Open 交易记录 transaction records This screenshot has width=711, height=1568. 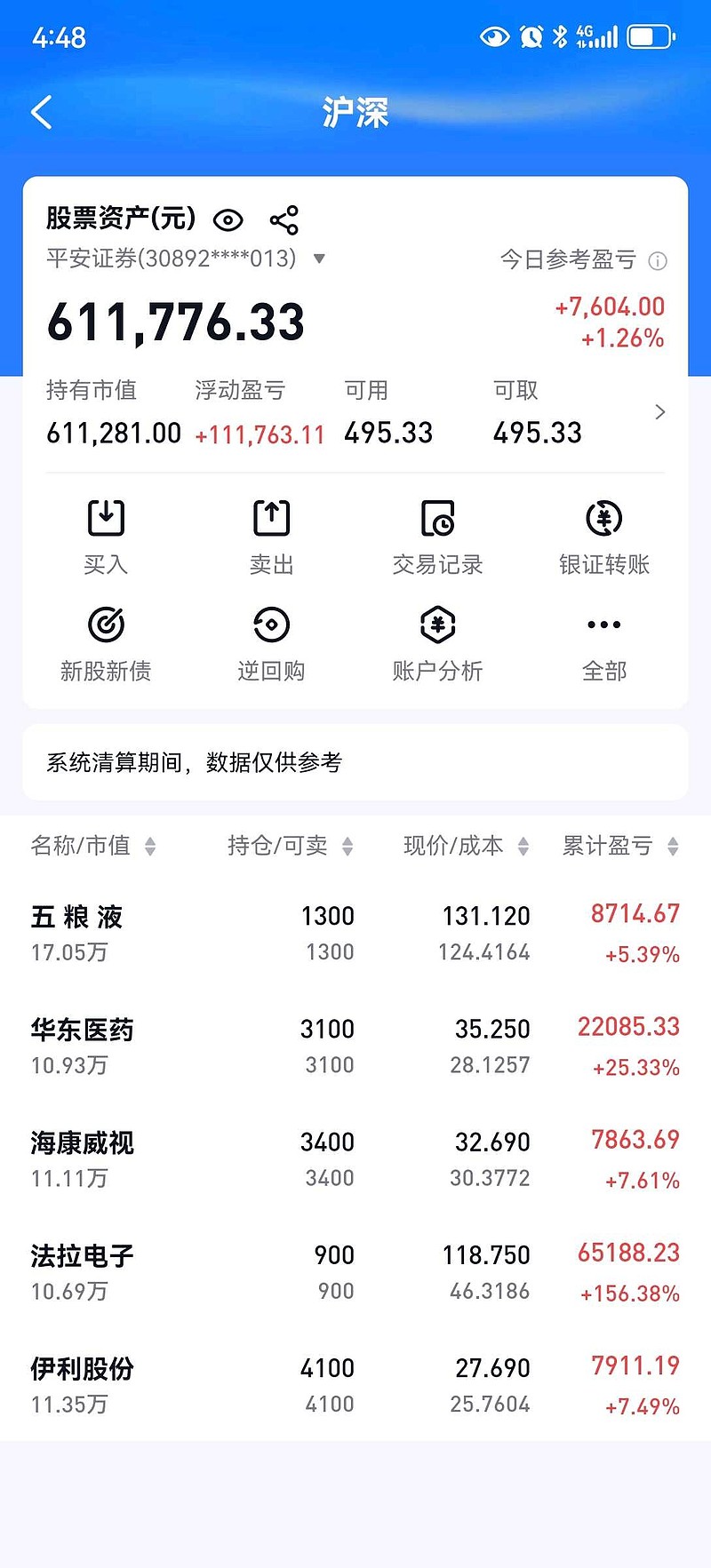click(x=437, y=533)
